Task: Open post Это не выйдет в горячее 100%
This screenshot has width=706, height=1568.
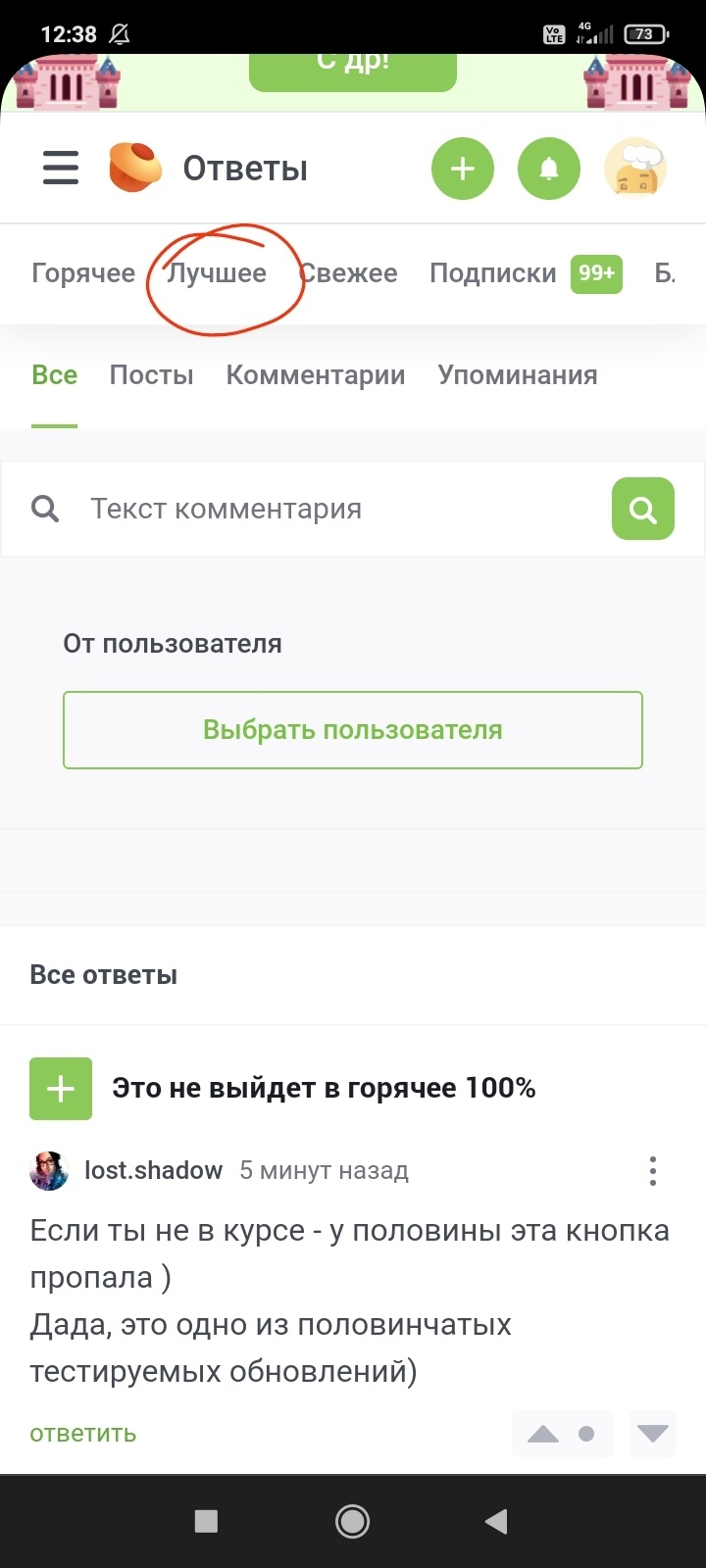Action: (x=324, y=1089)
